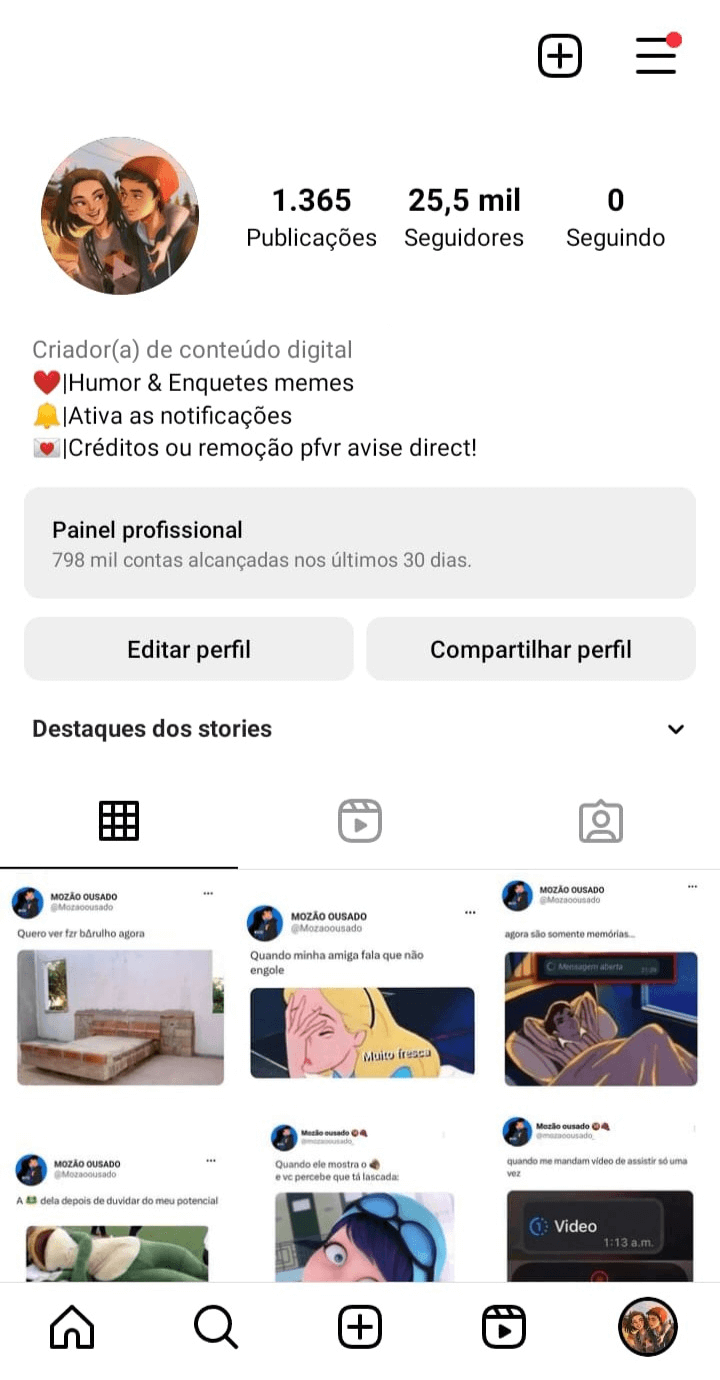Click the Compartilhar perfil button
This screenshot has height=1380, width=720.
pos(530,648)
